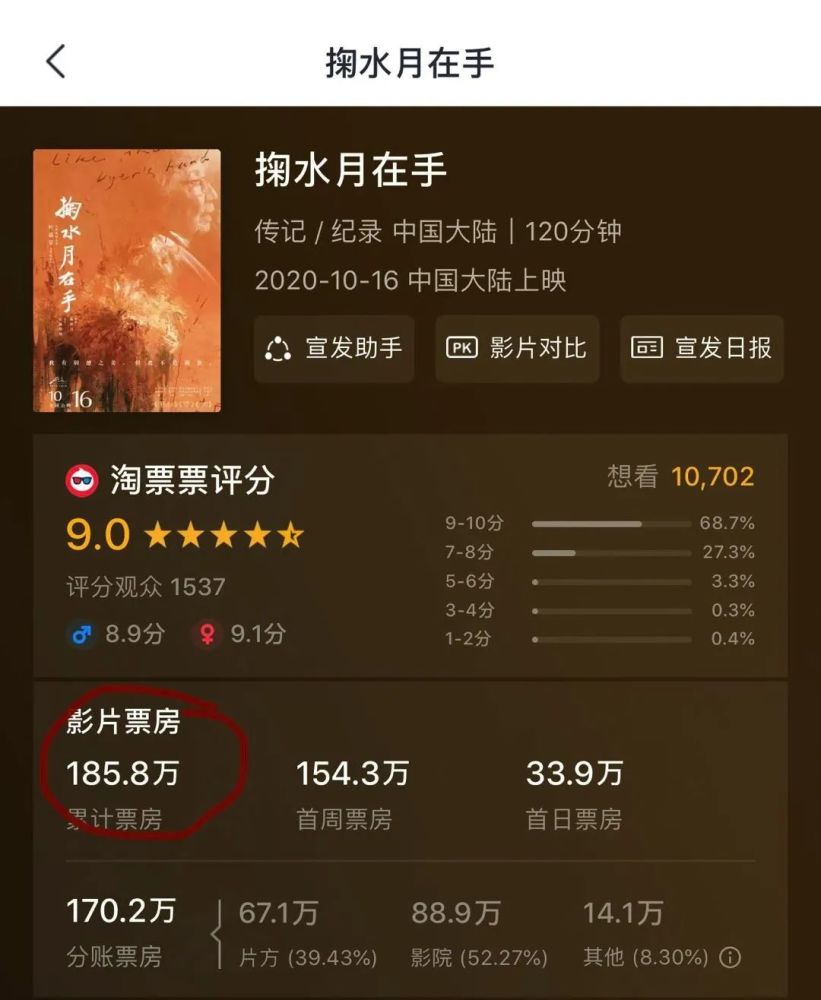821x1000 pixels.
Task: Select the male gender rating icon
Action: [82, 633]
